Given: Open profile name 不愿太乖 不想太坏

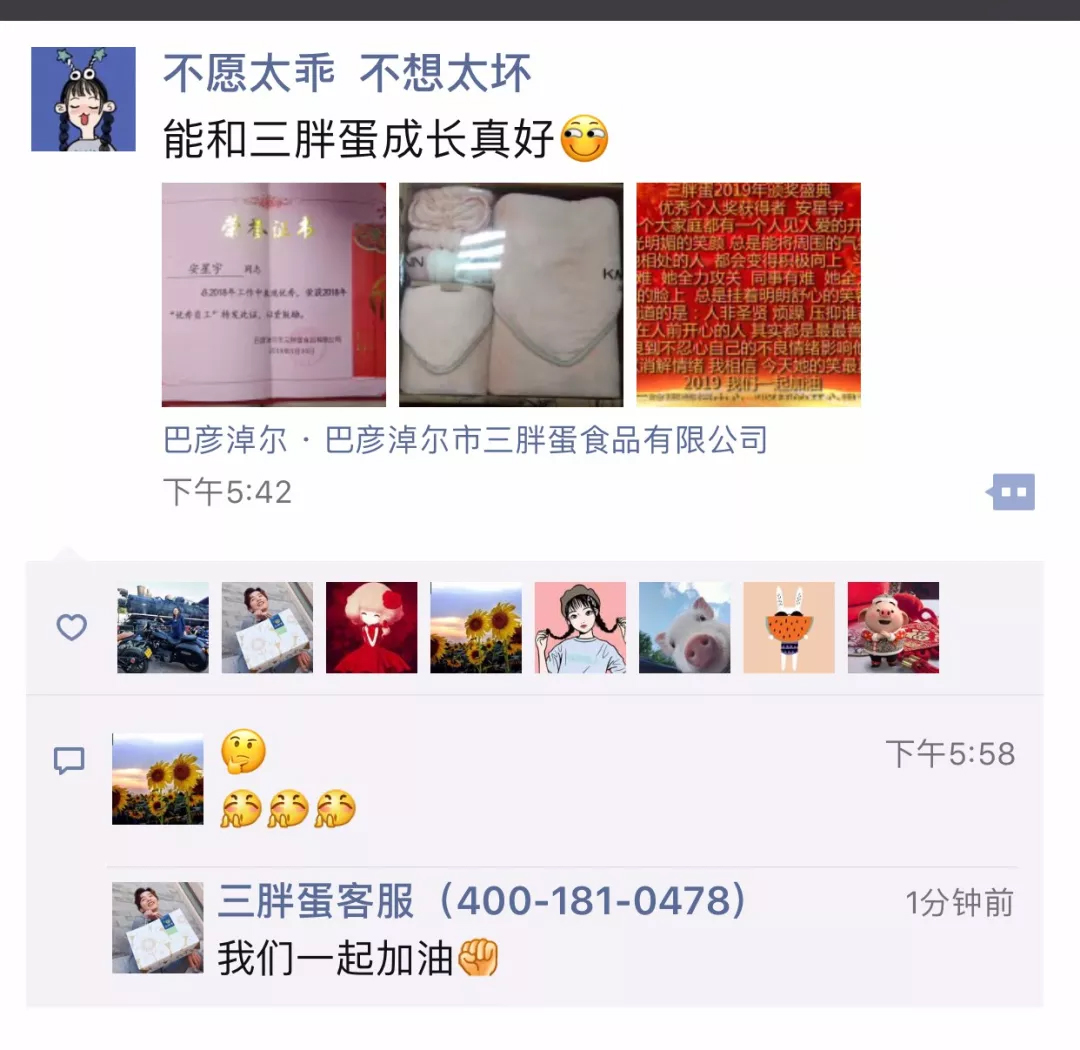Looking at the screenshot, I should click(347, 74).
